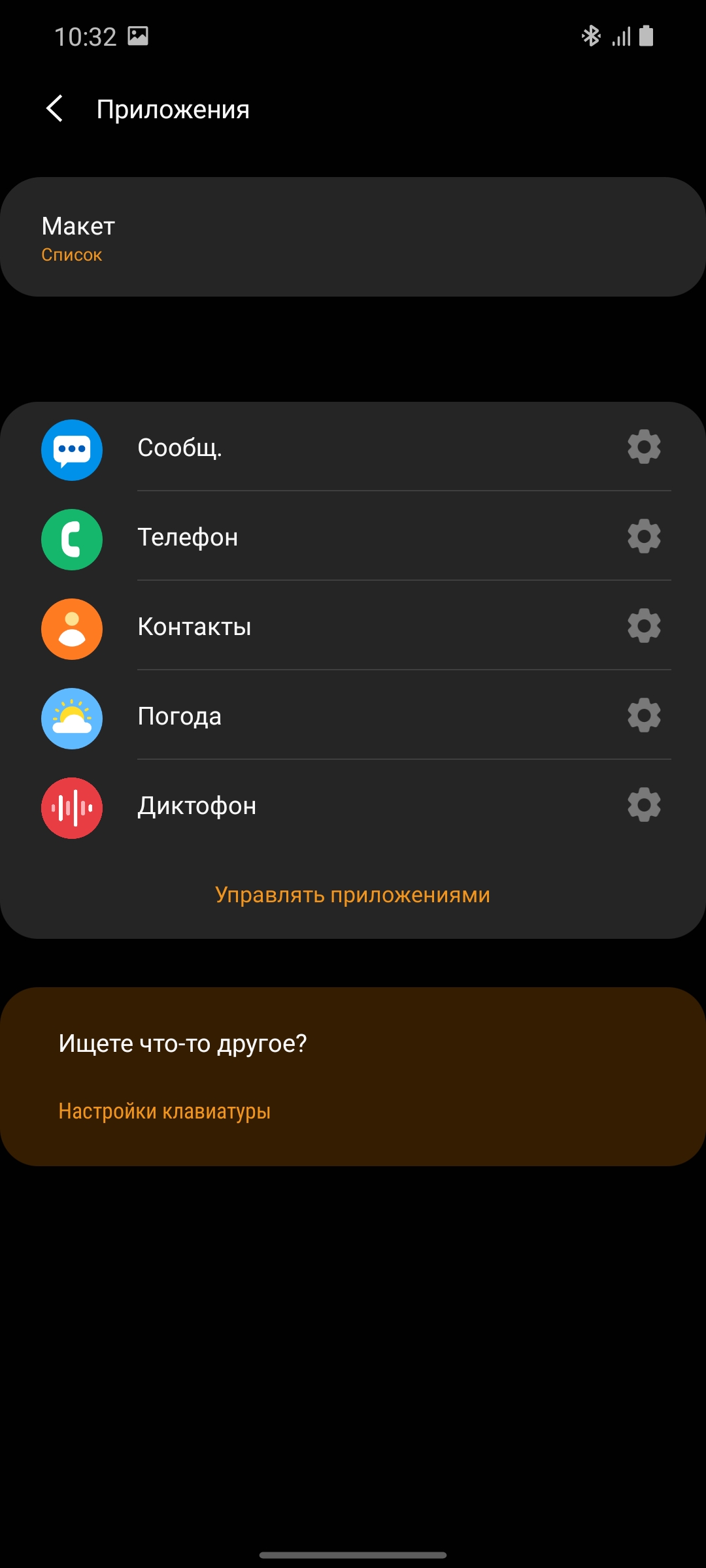Image resolution: width=706 pixels, height=1568 pixels.
Task: Open the Диктофон app row
Action: pos(327,806)
